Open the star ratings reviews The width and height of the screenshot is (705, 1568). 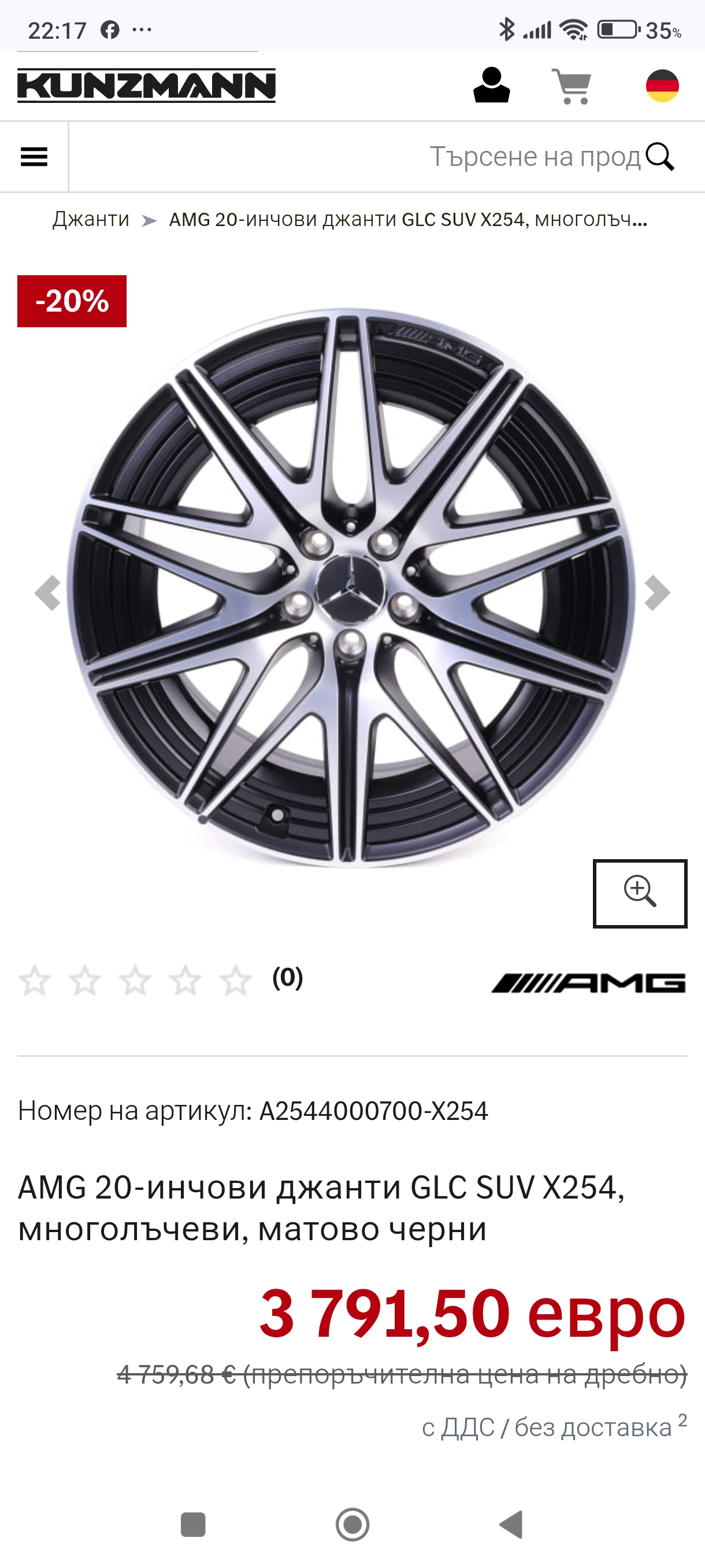[135, 980]
